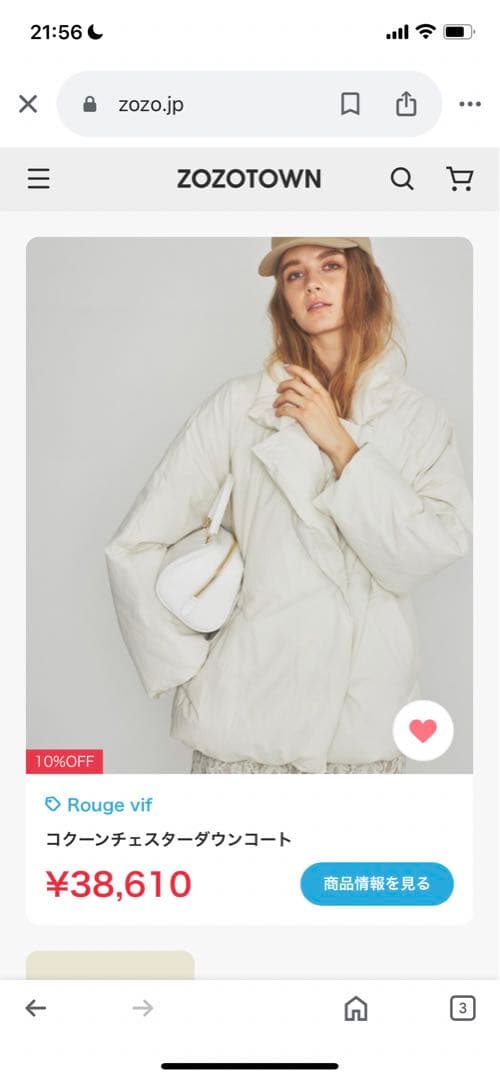Open the Rouge vif brand link
The width and height of the screenshot is (500, 1080).
pyautogui.click(x=98, y=804)
